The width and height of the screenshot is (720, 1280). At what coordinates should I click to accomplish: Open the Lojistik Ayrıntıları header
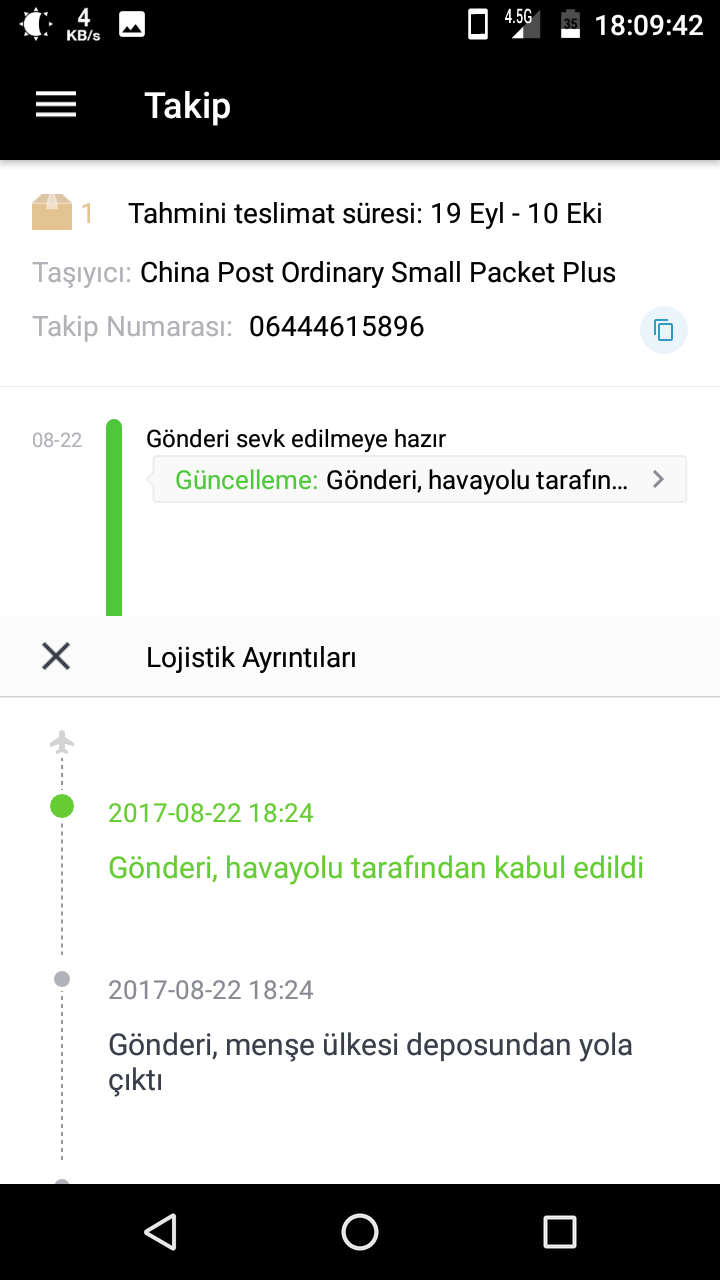pos(251,656)
